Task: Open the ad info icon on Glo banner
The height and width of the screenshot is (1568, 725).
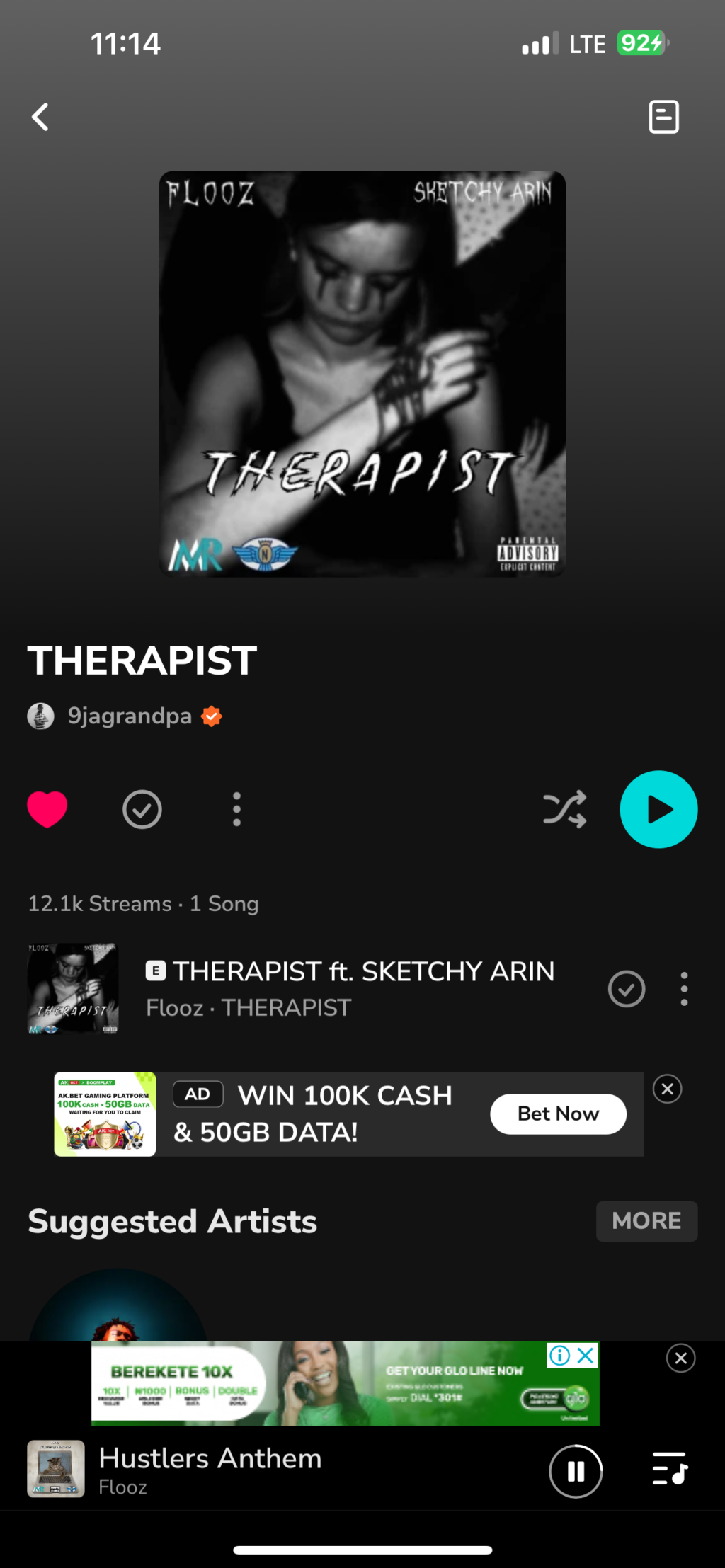Action: [559, 1355]
